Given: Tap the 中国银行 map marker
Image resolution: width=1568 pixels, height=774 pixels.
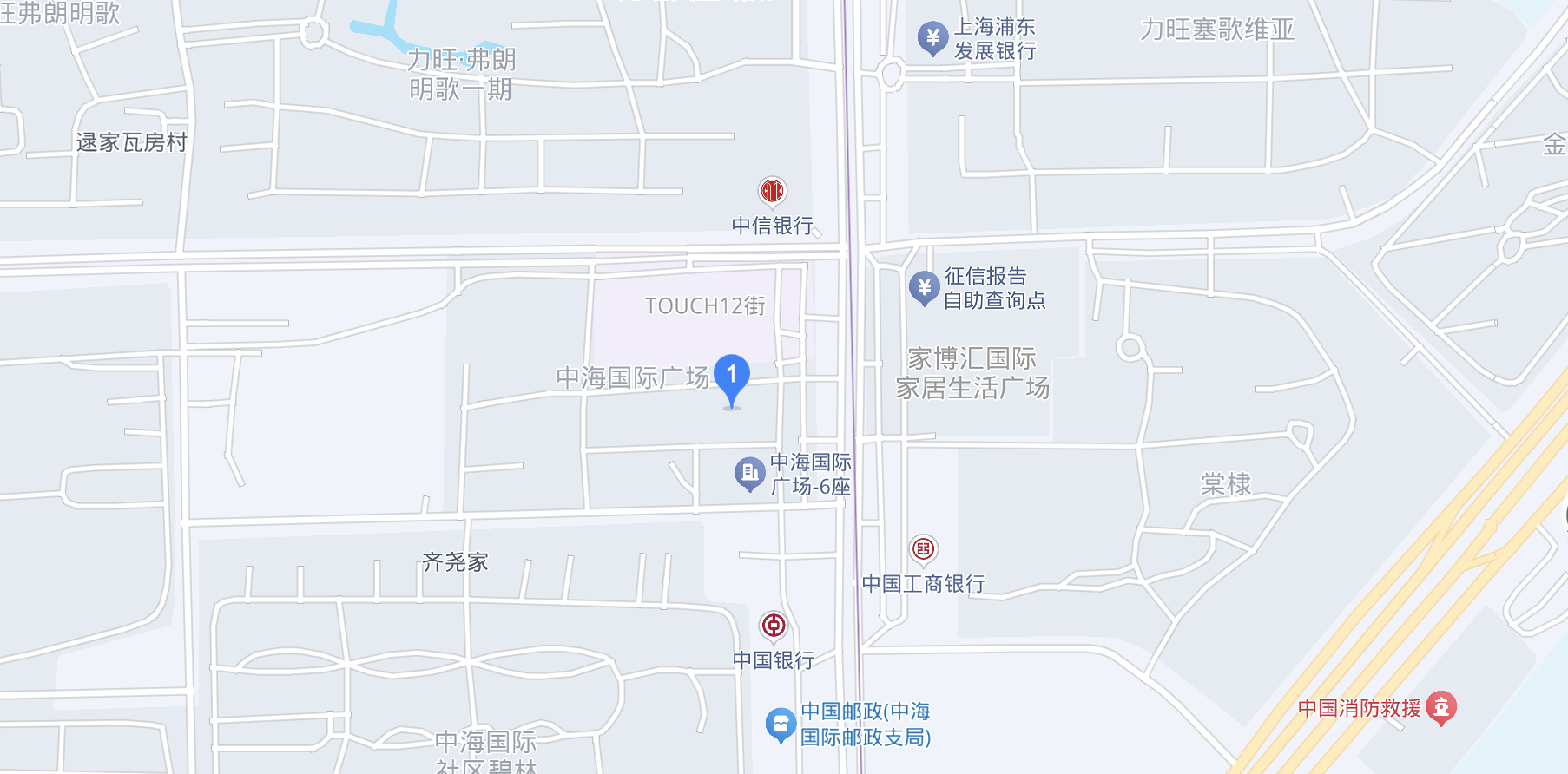Looking at the screenshot, I should click(x=774, y=625).
